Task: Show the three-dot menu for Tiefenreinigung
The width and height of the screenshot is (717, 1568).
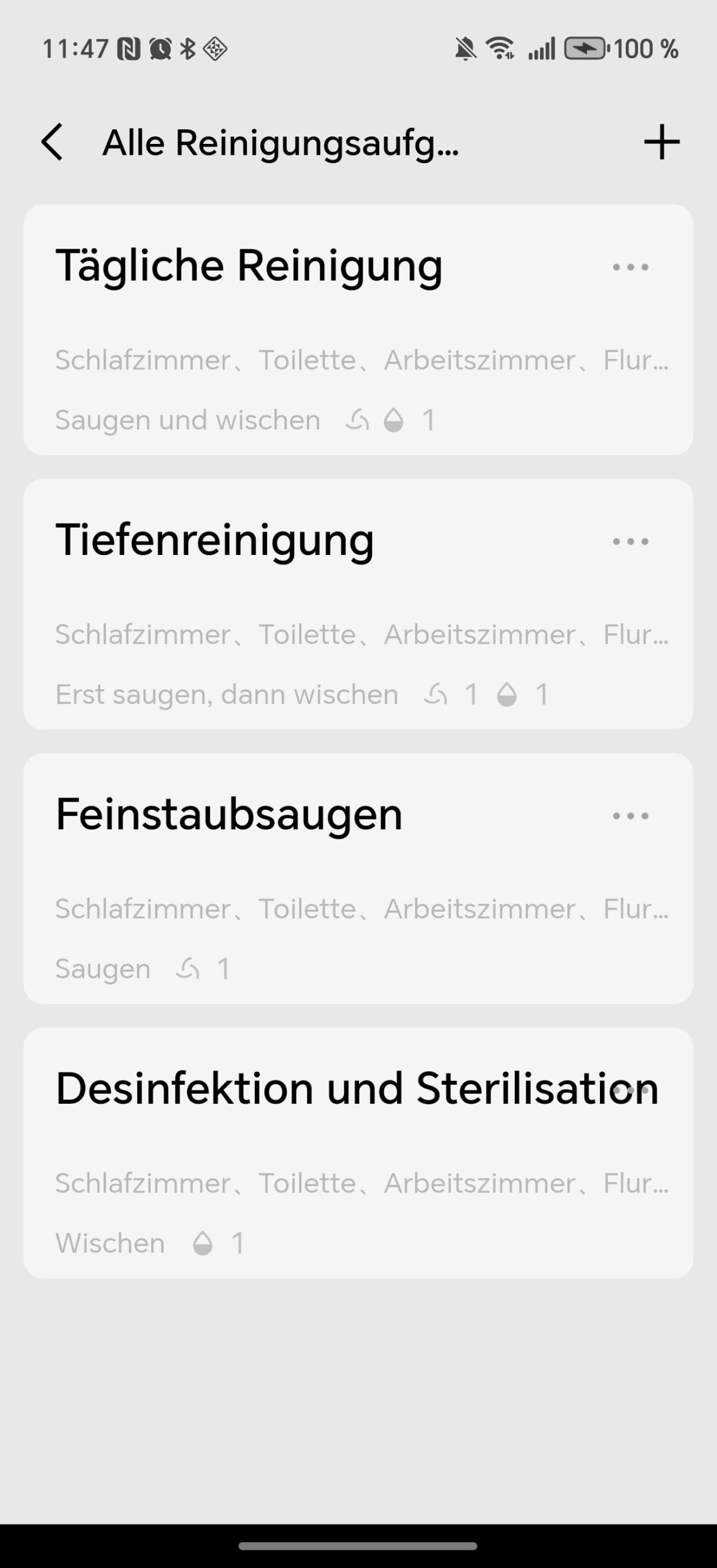Action: [630, 541]
